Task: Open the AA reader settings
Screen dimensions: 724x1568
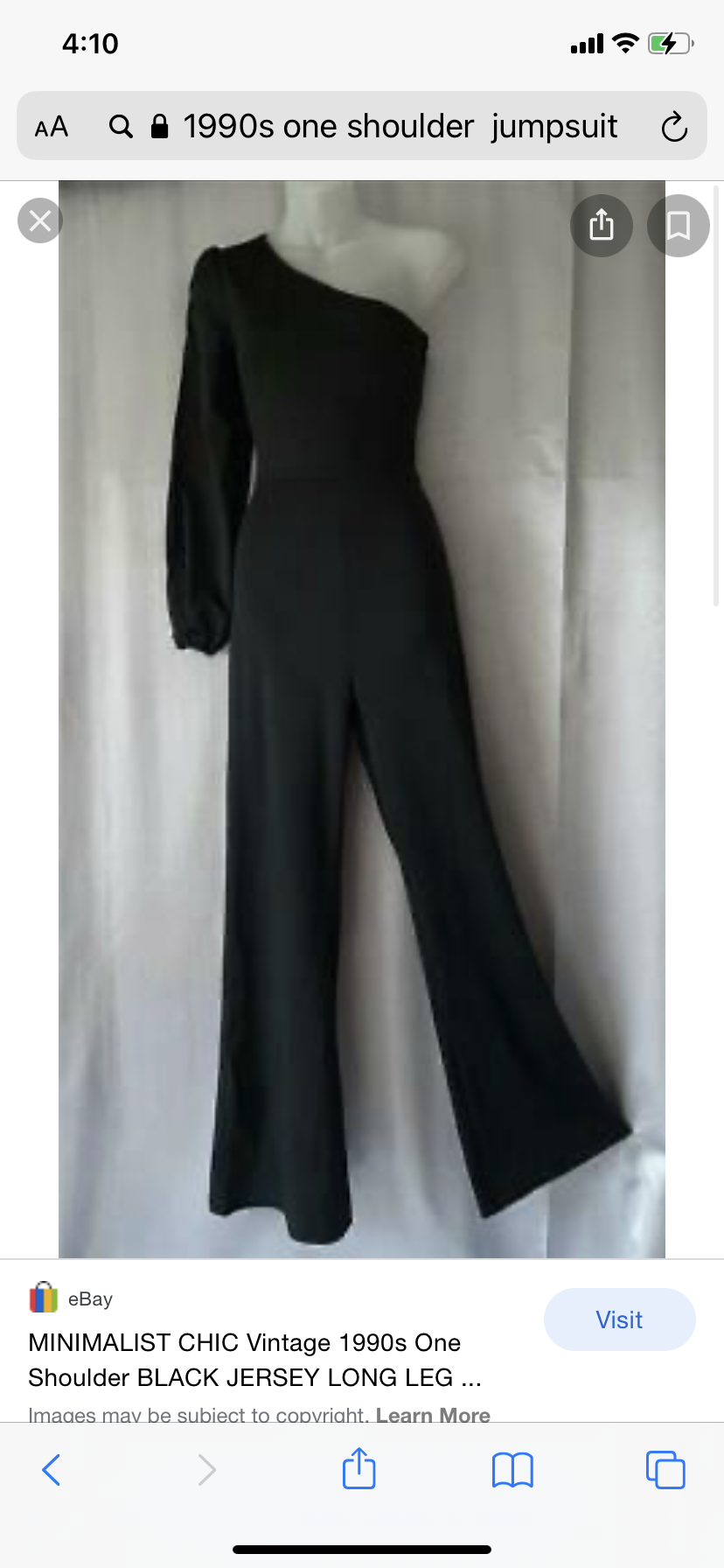Action: point(52,127)
